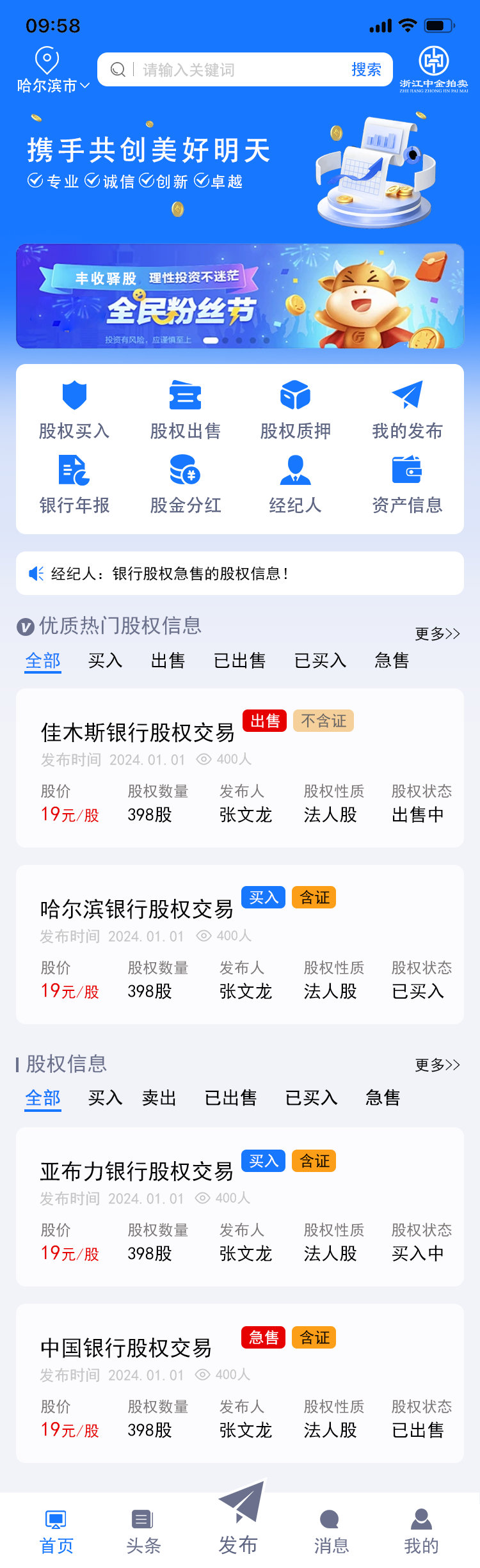Open the 经纪人 shortcut
The height and width of the screenshot is (1568, 480).
(x=296, y=485)
